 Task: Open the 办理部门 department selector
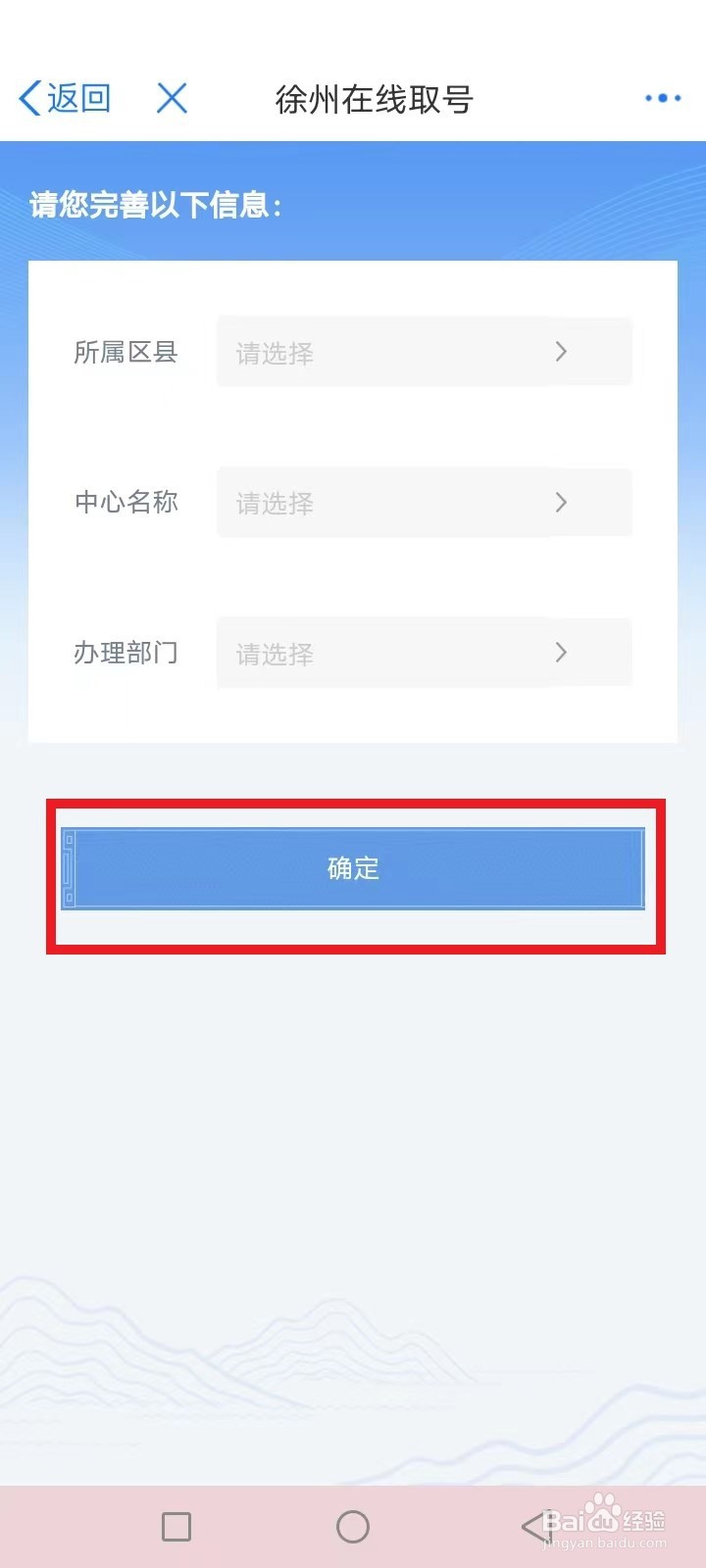click(424, 653)
